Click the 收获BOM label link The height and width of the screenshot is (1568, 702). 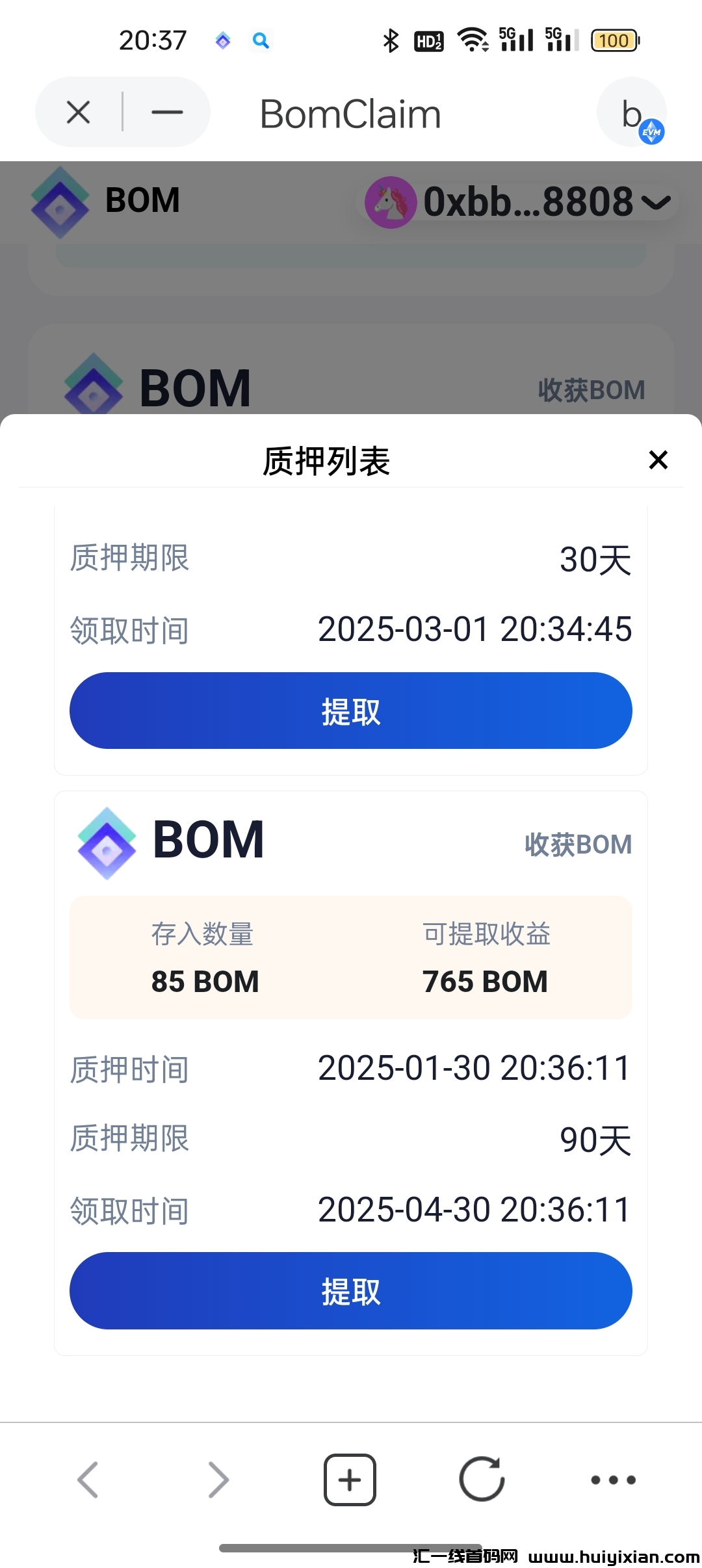pyautogui.click(x=577, y=843)
